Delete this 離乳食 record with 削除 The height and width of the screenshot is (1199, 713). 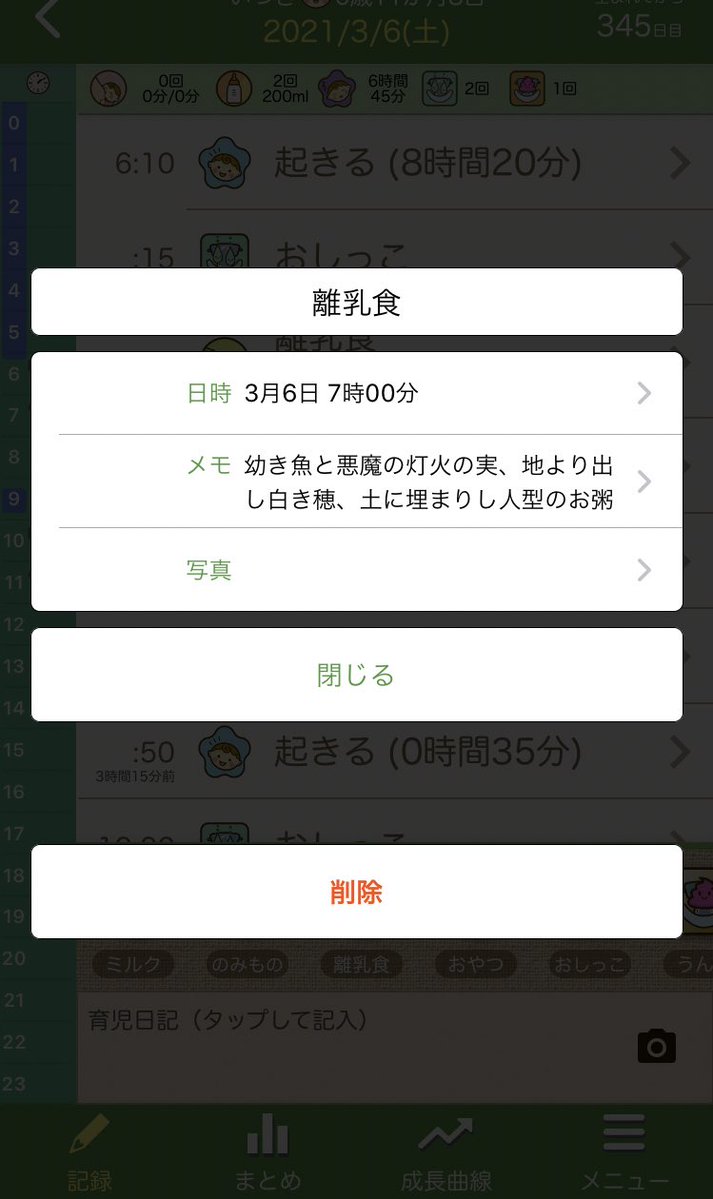tap(357, 892)
